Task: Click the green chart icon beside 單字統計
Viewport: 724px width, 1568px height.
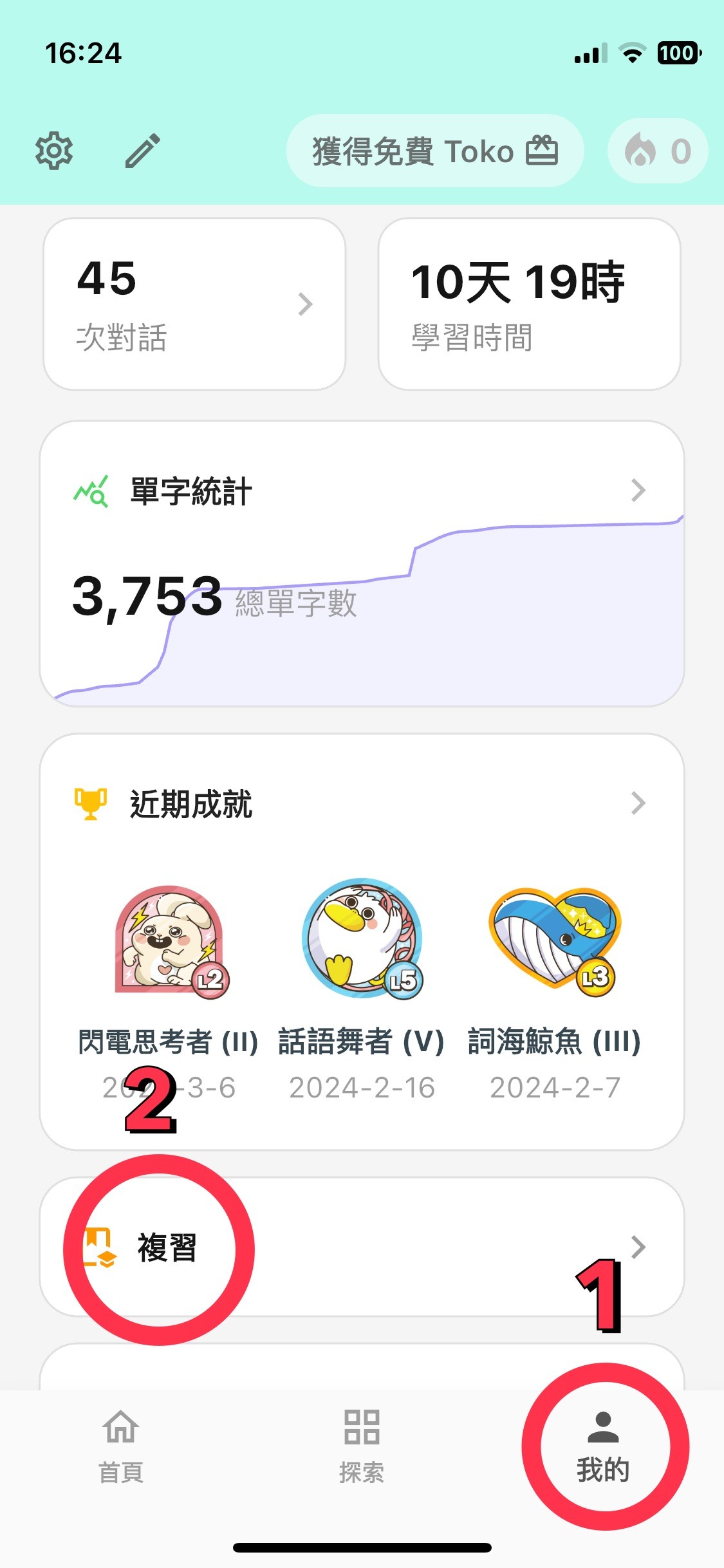Action: click(91, 489)
